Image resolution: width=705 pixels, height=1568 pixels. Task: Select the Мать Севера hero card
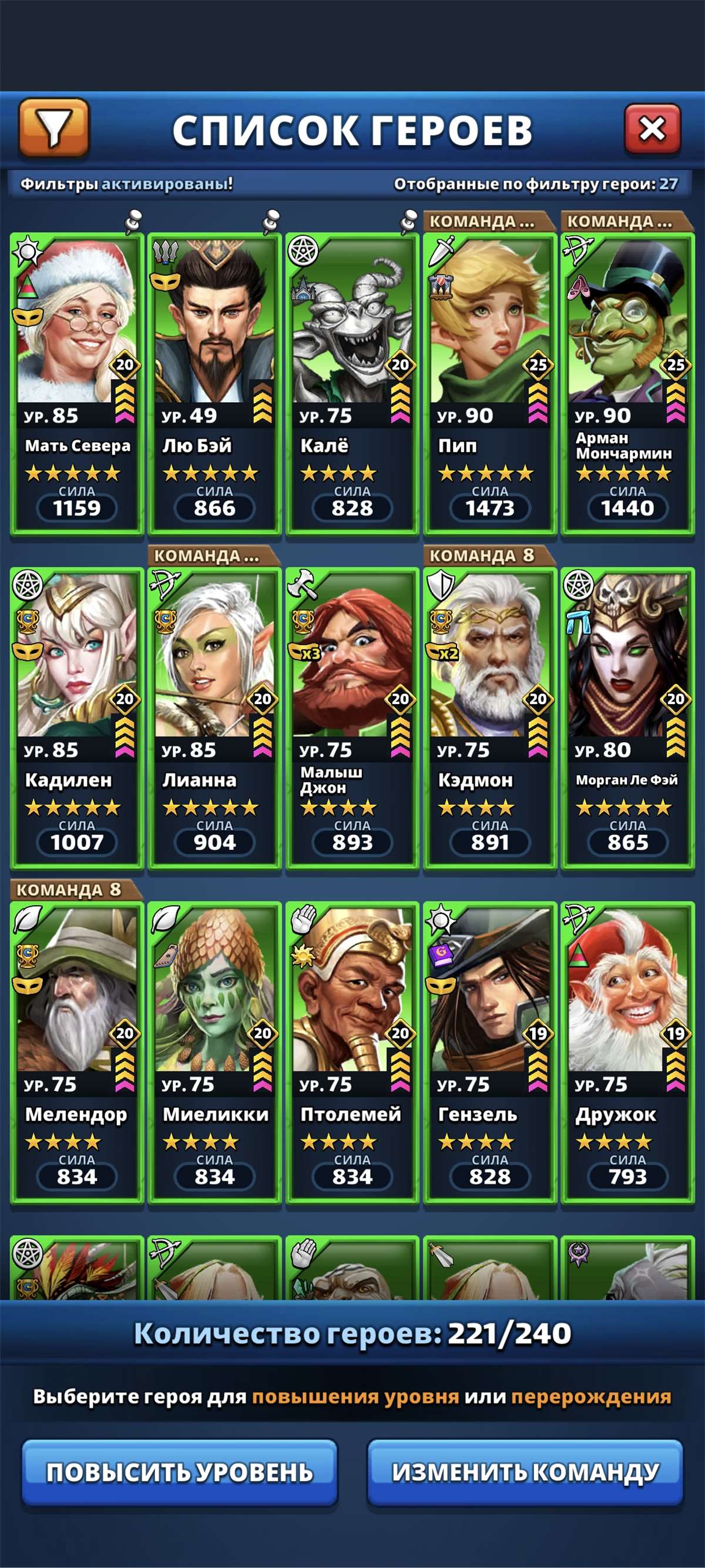77,383
